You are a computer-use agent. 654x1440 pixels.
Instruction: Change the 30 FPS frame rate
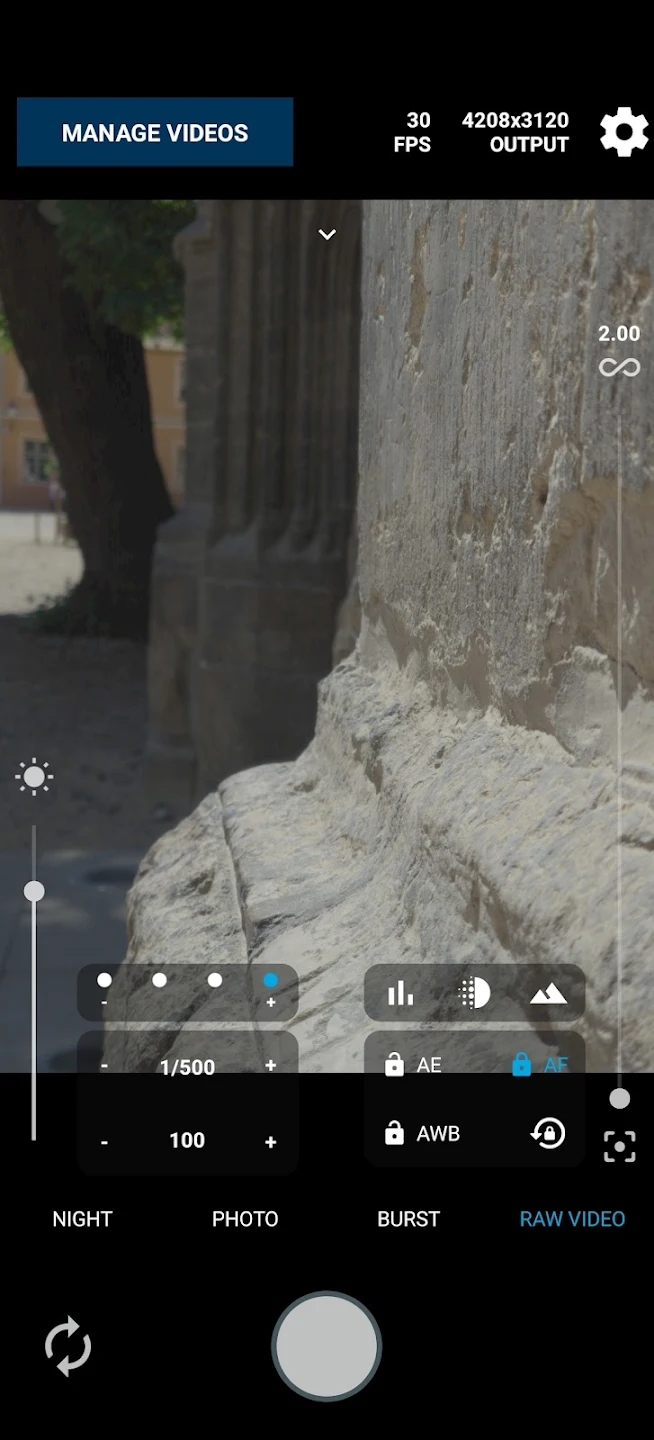pyautogui.click(x=412, y=132)
